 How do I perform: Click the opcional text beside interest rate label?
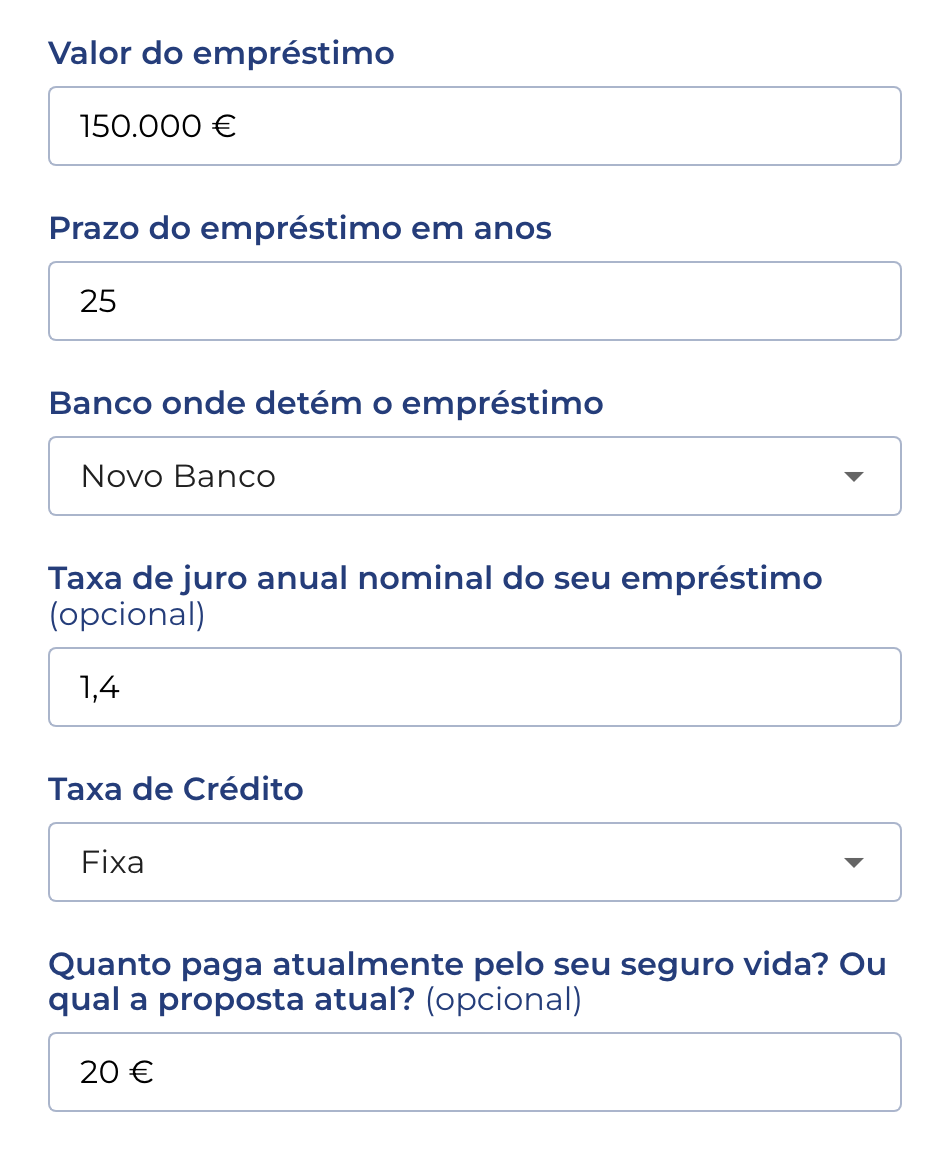point(126,614)
